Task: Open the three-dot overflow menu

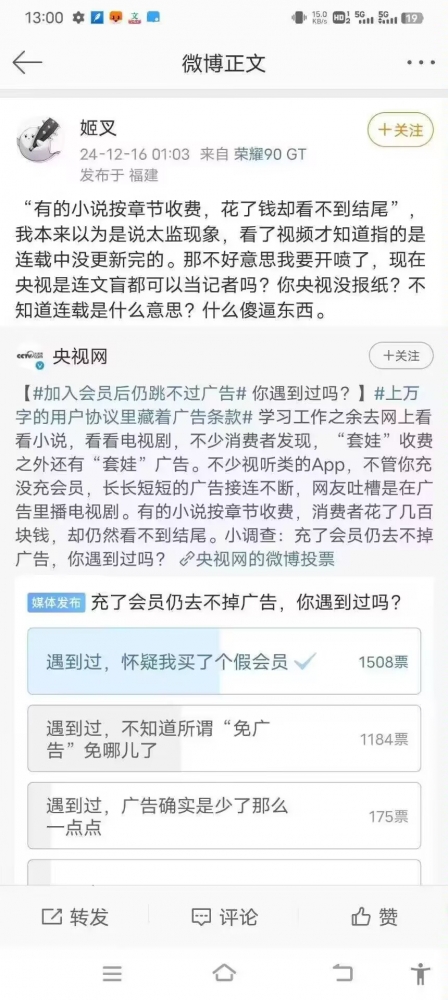Action: tap(421, 62)
